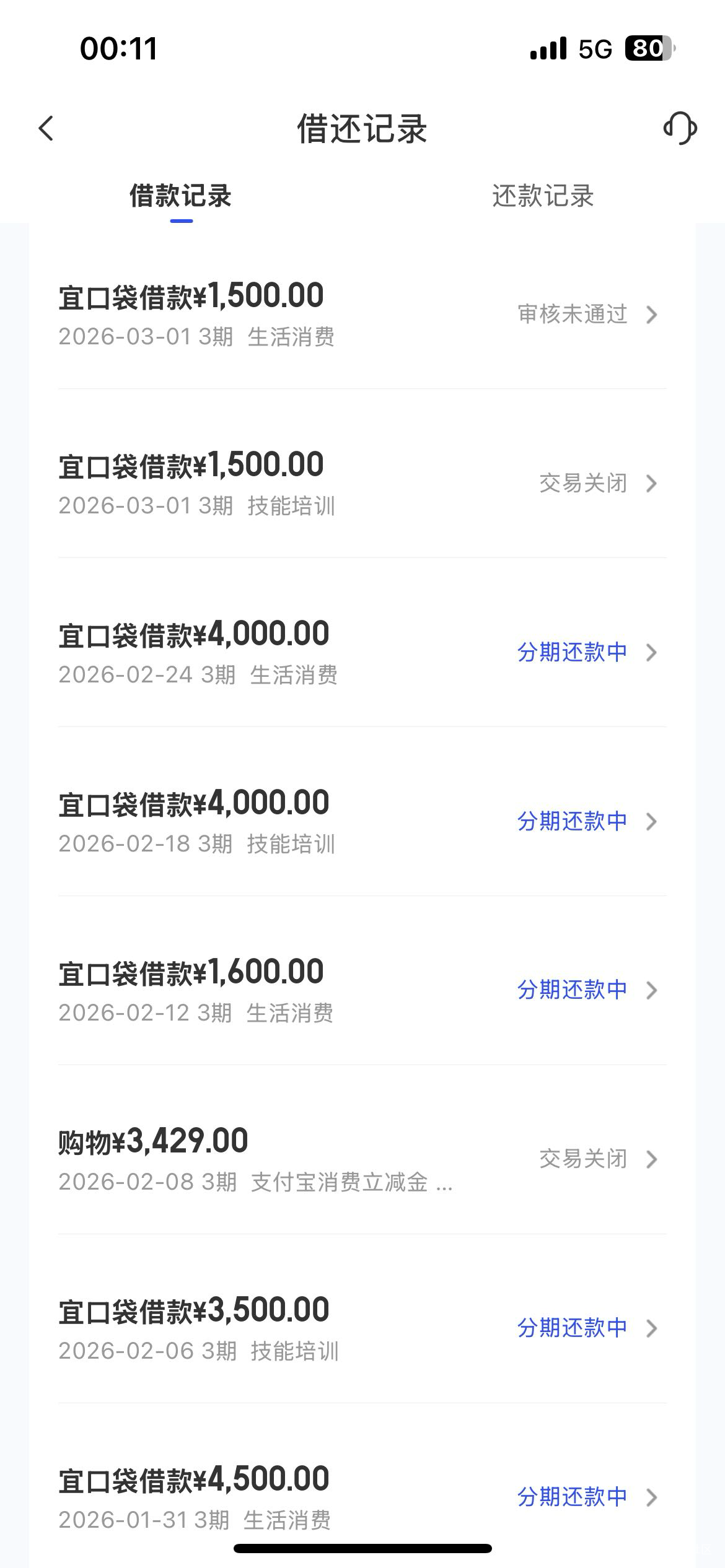Open the ¥1,600.00 loan from 2026-02-12
The width and height of the screenshot is (725, 1568).
(x=362, y=990)
